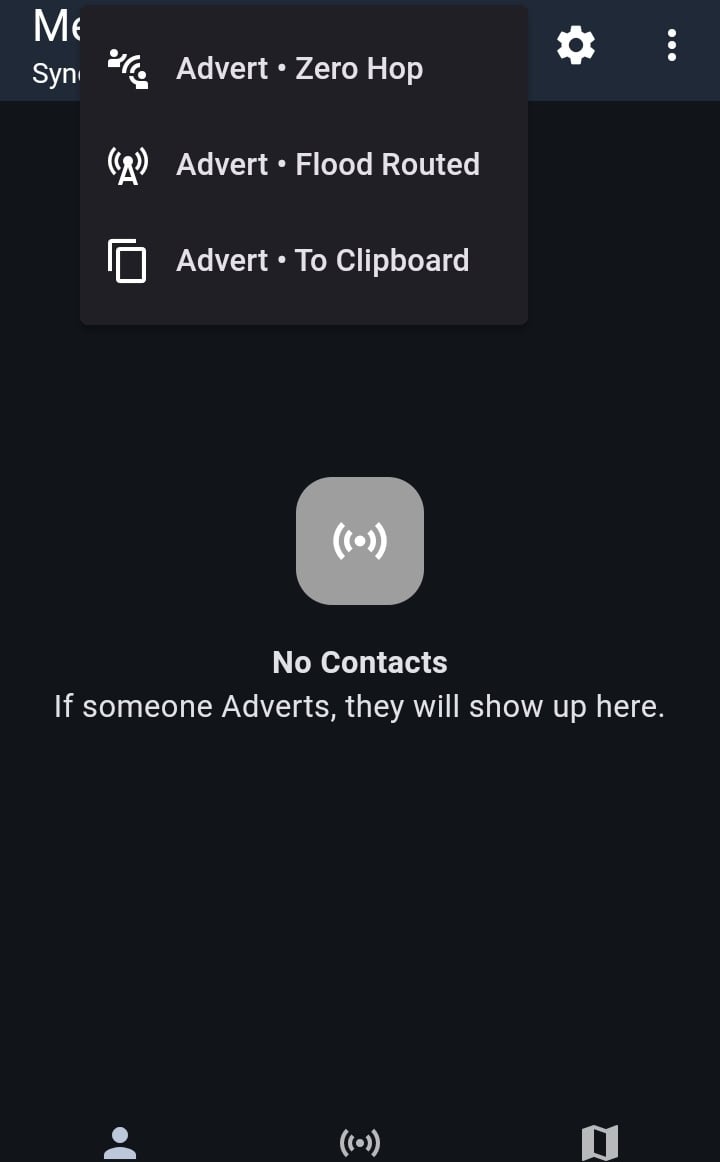This screenshot has height=1162, width=720.
Task: Copy advert via To Clipboard option
Action: coord(300,261)
